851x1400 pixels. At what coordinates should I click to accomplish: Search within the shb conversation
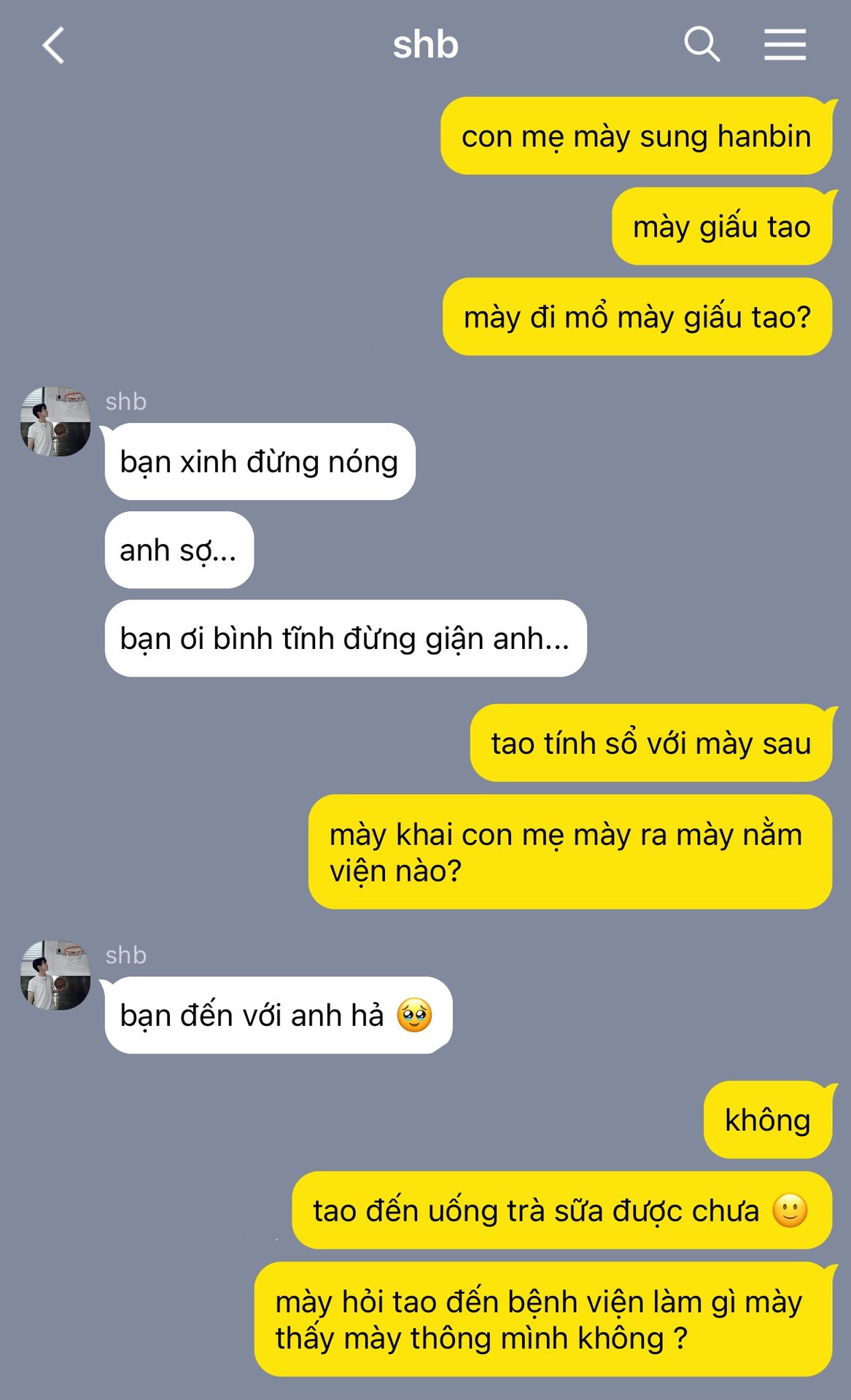point(702,44)
